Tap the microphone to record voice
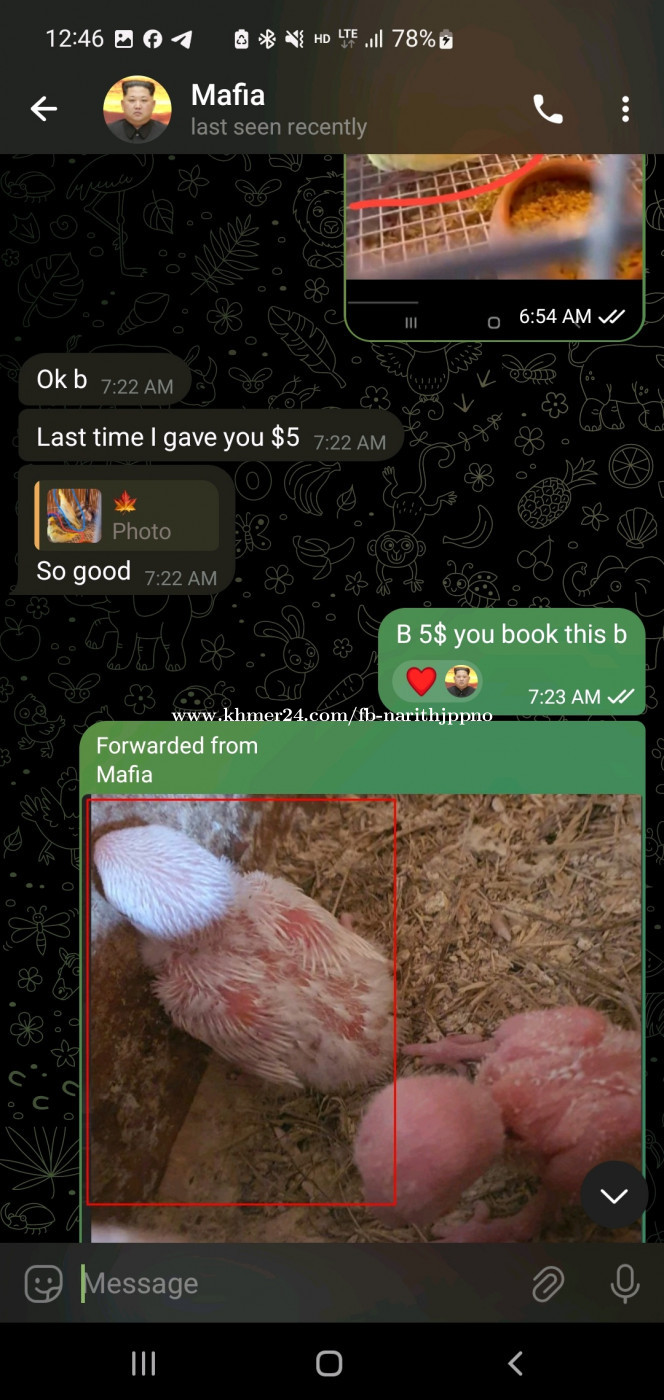 625,1284
